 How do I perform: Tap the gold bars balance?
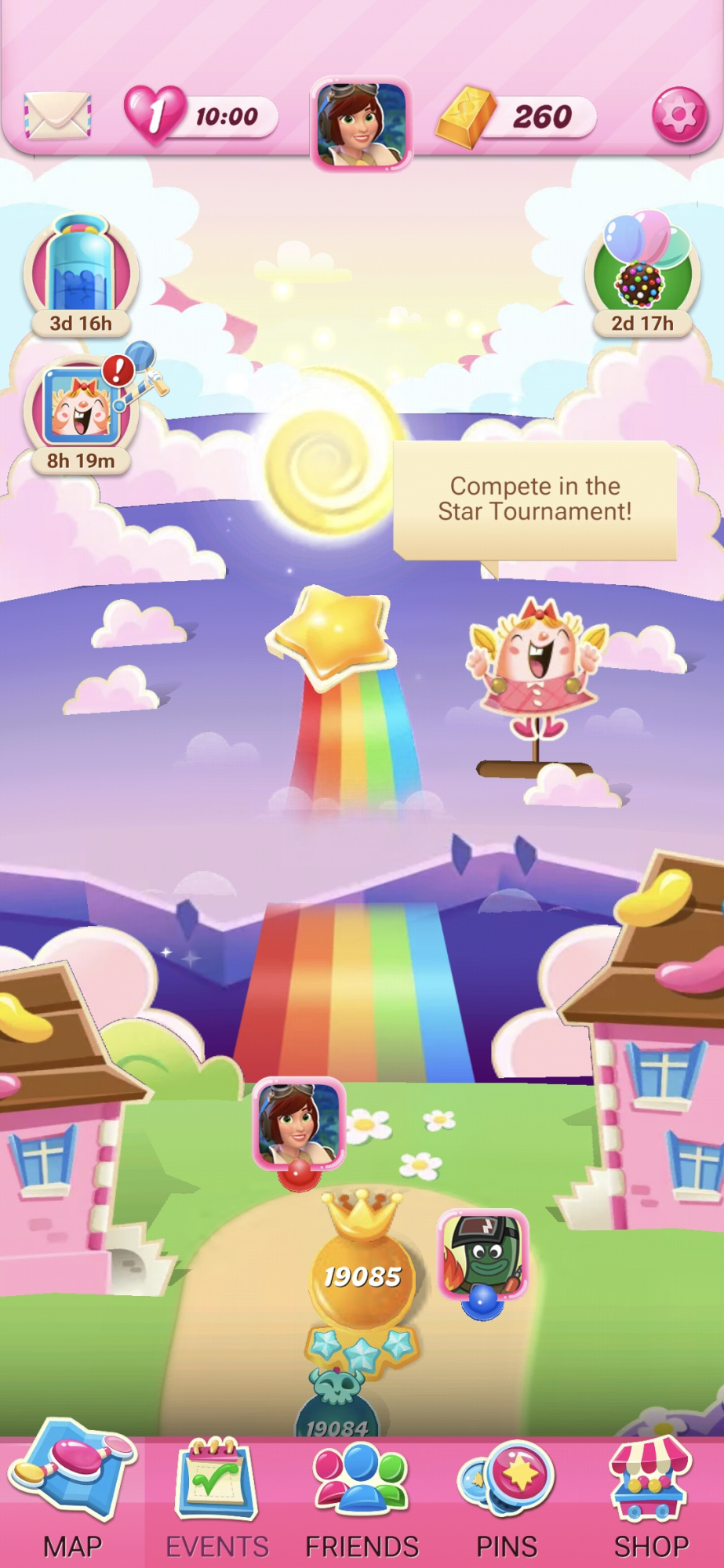click(517, 117)
